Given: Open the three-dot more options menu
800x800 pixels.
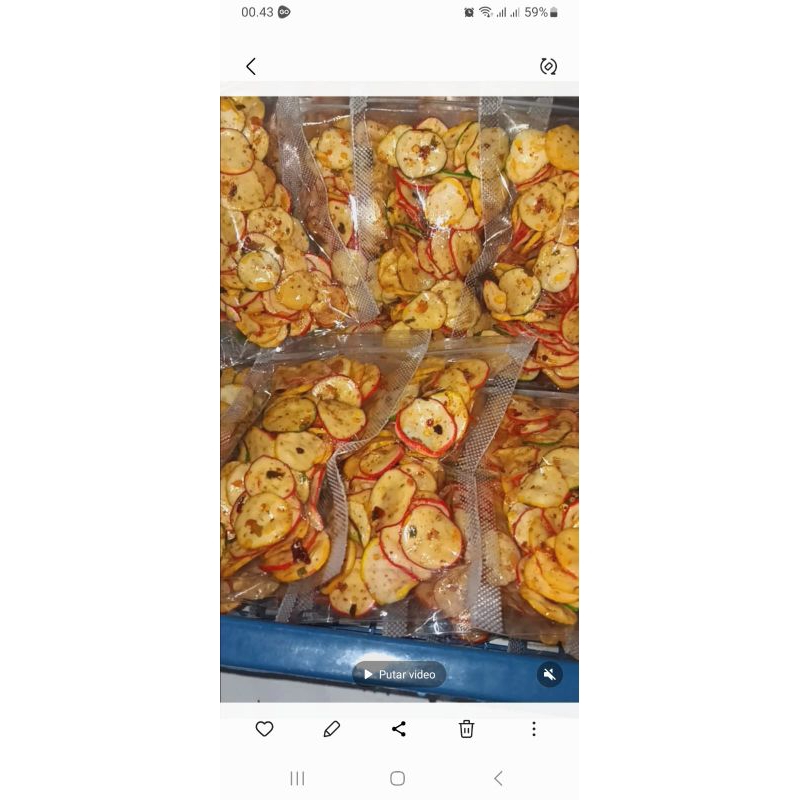Looking at the screenshot, I should 534,729.
